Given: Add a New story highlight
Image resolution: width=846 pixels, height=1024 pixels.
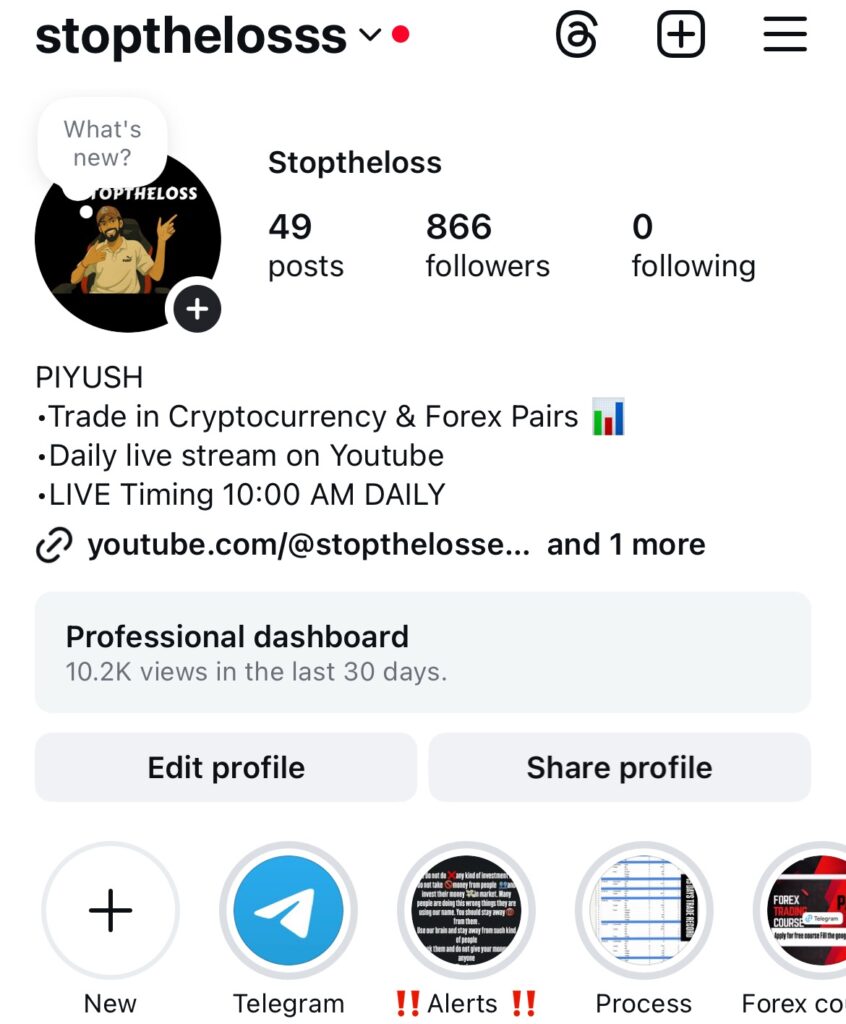Looking at the screenshot, I should pos(110,911).
